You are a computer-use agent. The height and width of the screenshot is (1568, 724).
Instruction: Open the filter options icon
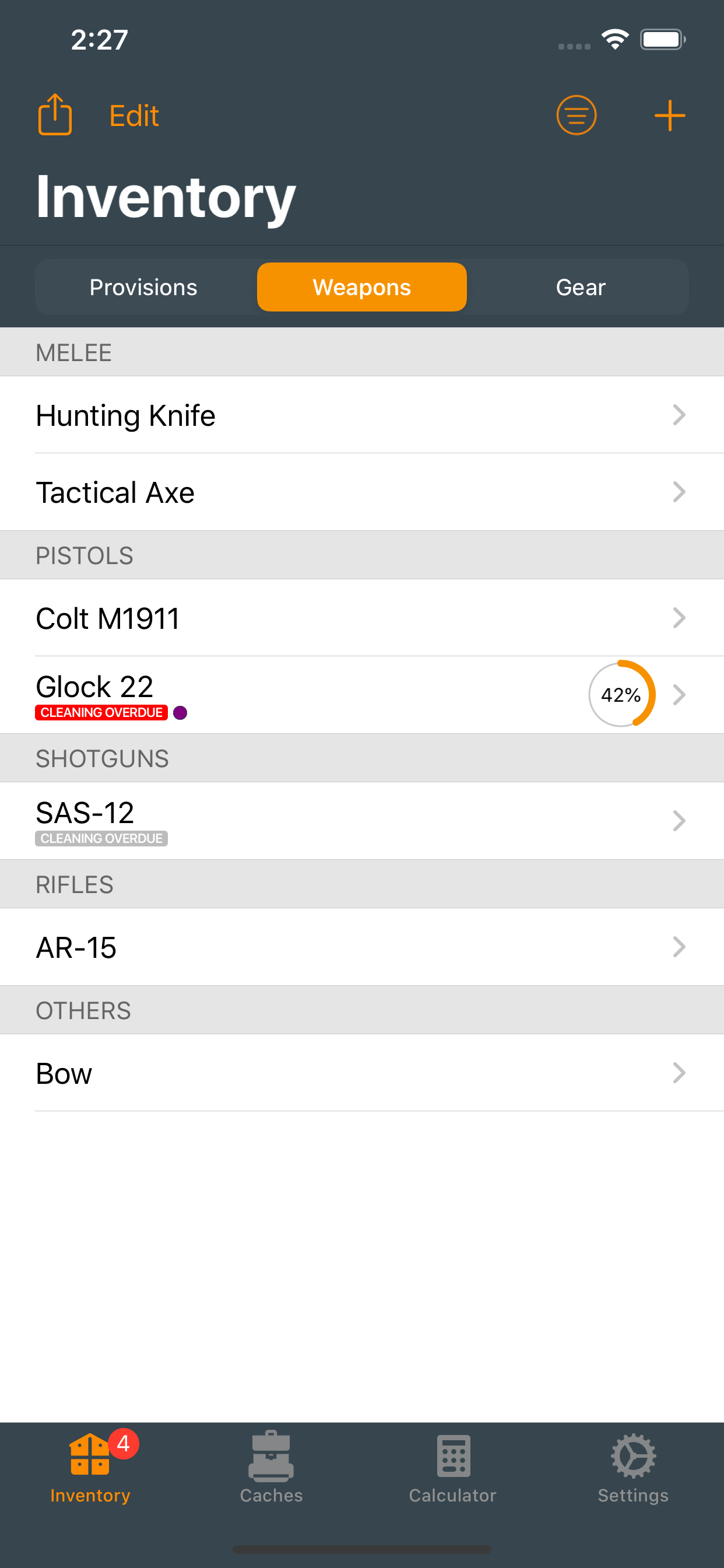click(x=575, y=114)
